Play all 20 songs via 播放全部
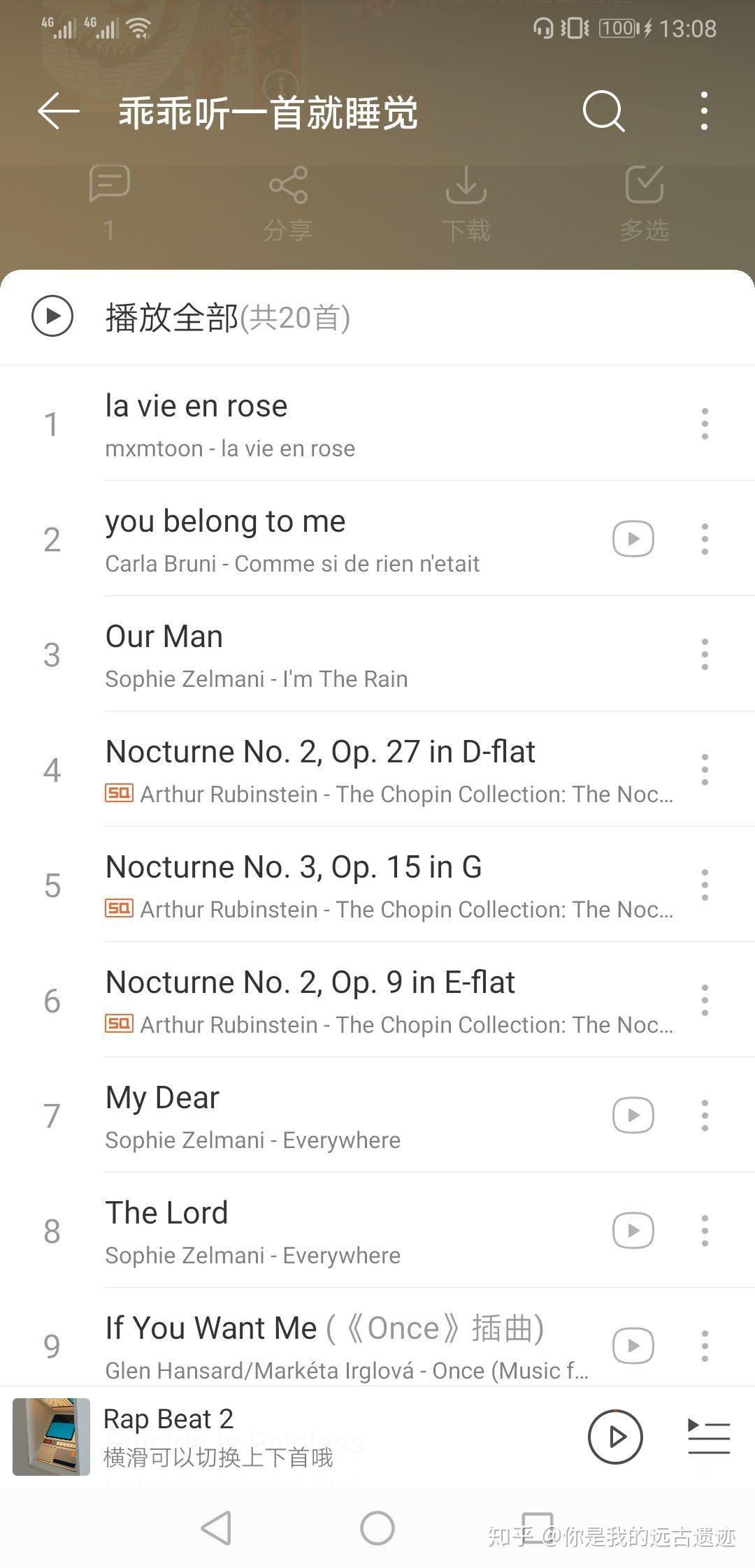 coord(190,317)
